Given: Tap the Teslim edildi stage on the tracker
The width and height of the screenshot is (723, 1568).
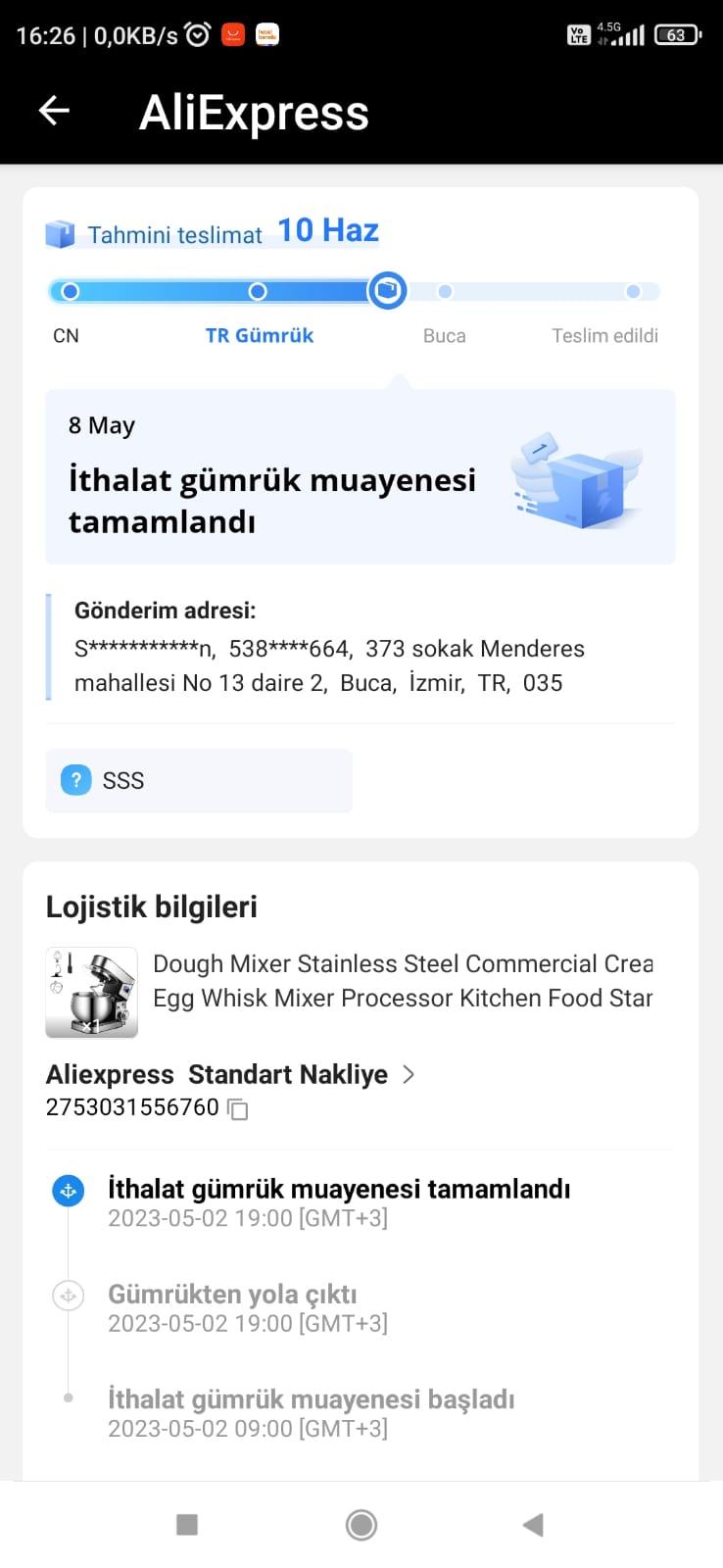Looking at the screenshot, I should pyautogui.click(x=632, y=291).
